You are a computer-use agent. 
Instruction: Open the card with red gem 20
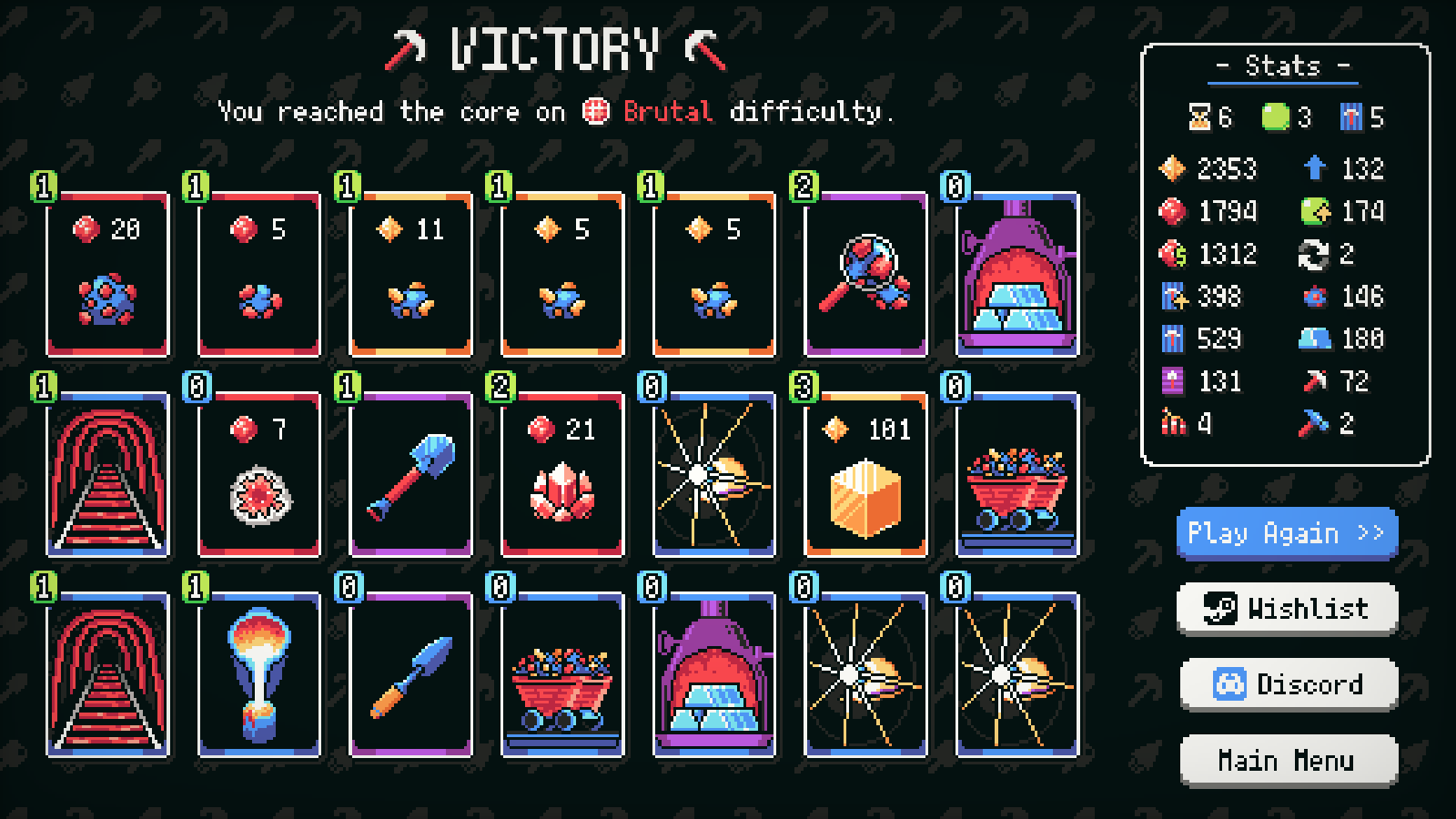coord(107,274)
